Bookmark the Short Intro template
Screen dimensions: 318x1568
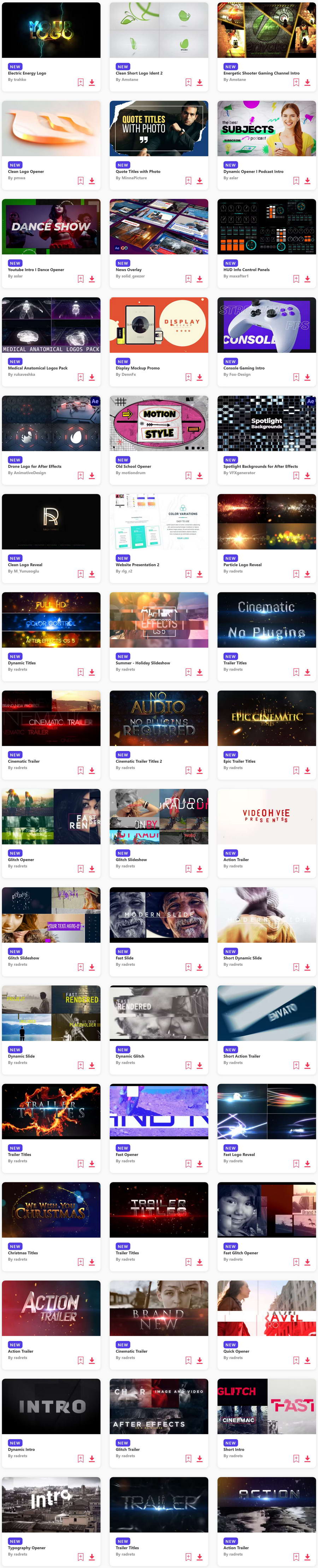296,1459
